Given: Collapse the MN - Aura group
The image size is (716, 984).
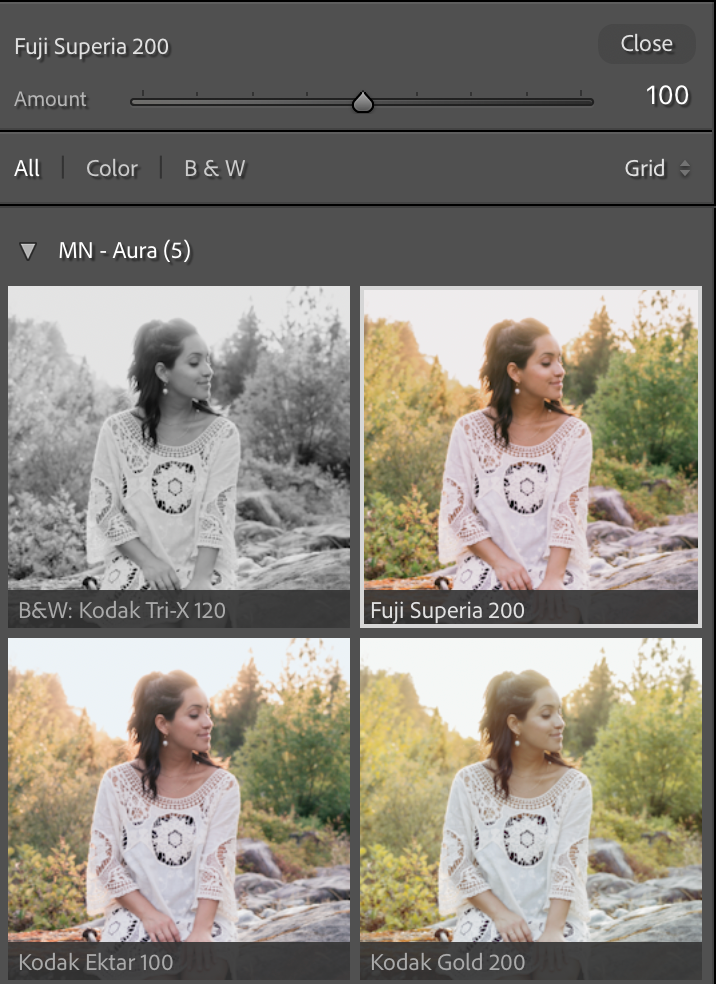Looking at the screenshot, I should 28,251.
